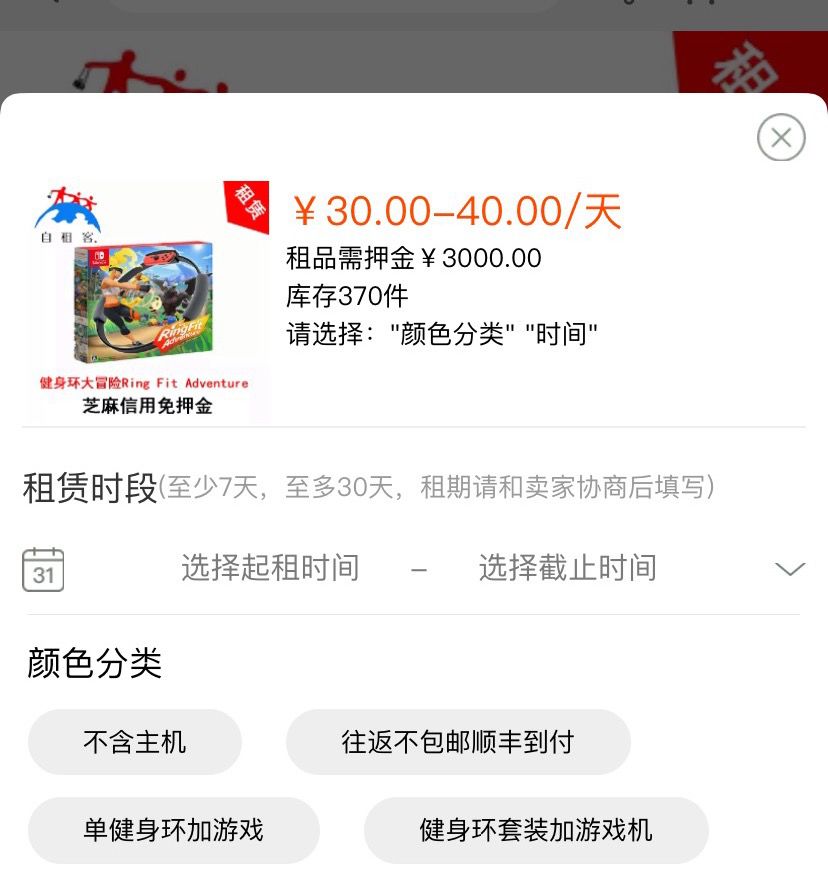This screenshot has height=881, width=828.
Task: Tap the search bar at the top of screen
Action: 340,8
